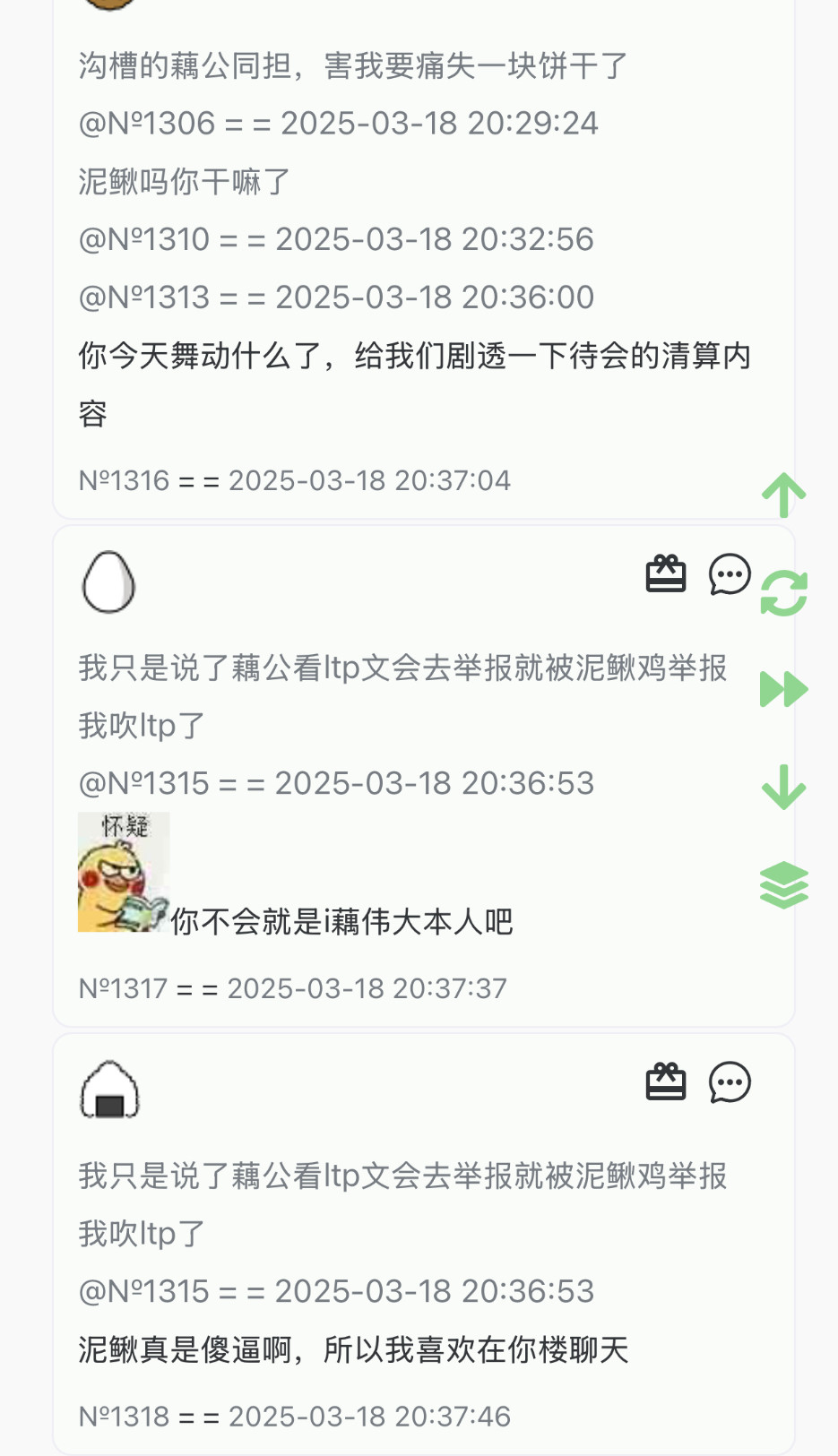The height and width of the screenshot is (1456, 838).
Task: Reply to post №1317 via comment bubble
Action: pyautogui.click(x=730, y=574)
